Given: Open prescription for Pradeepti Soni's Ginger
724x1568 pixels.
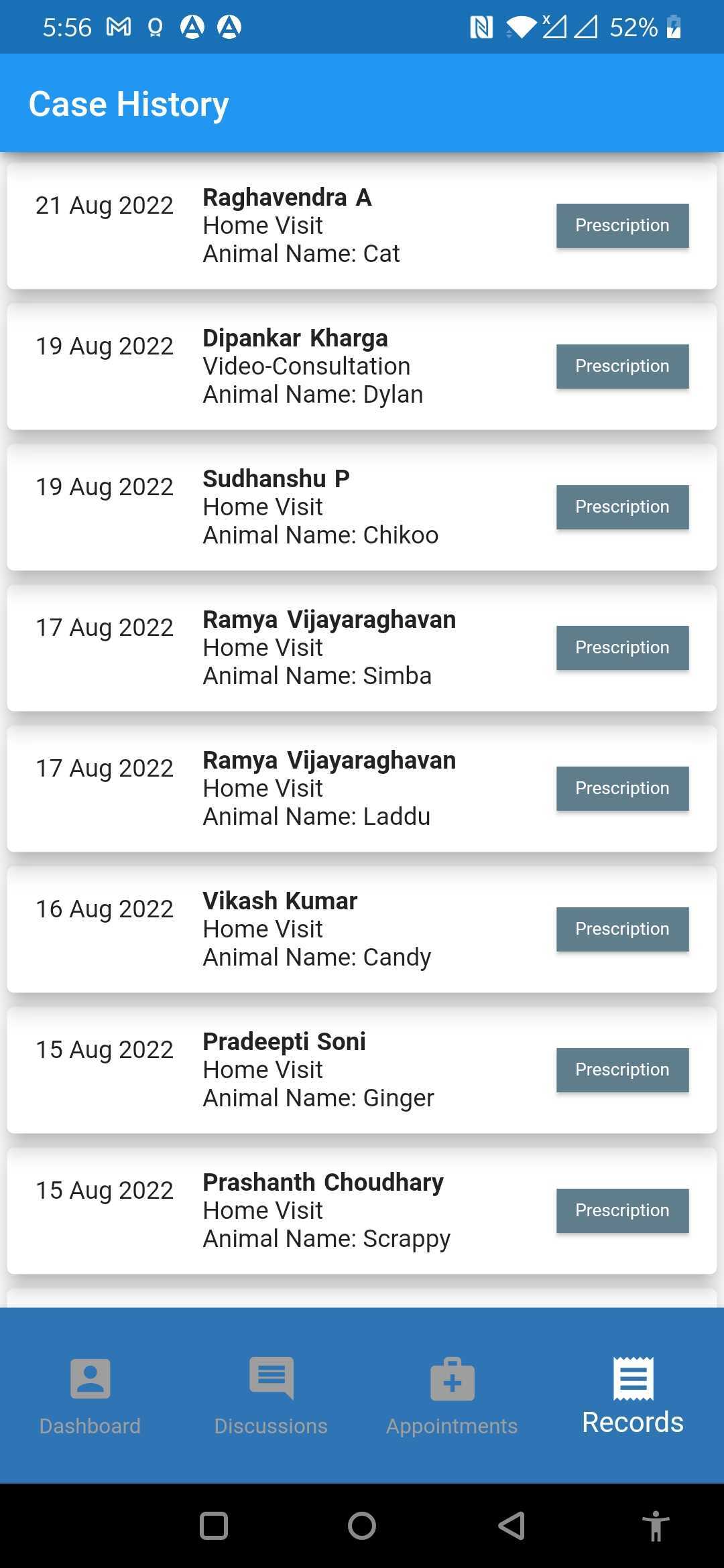Looking at the screenshot, I should [622, 1070].
